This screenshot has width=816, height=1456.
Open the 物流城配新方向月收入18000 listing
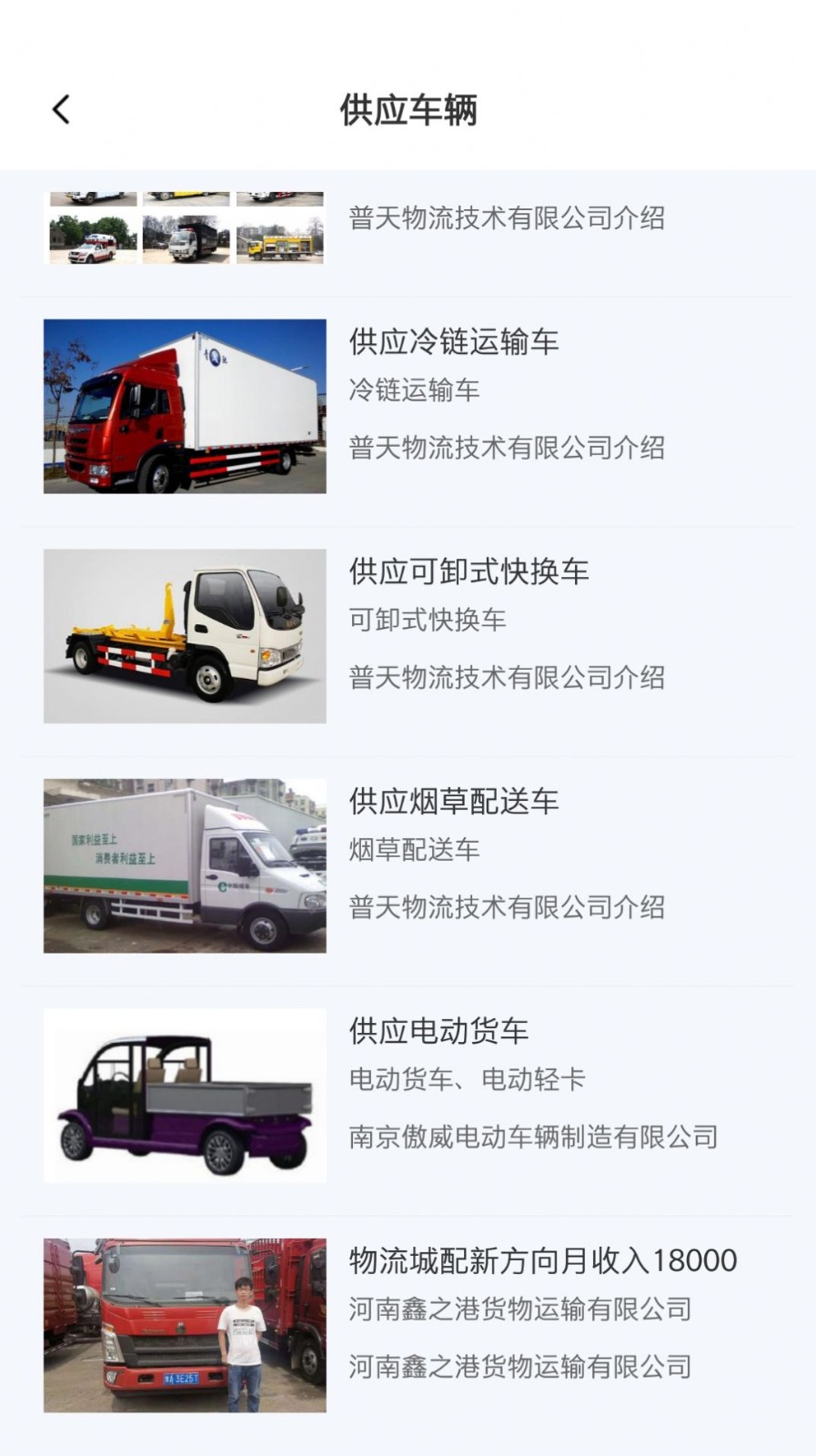[x=542, y=1261]
